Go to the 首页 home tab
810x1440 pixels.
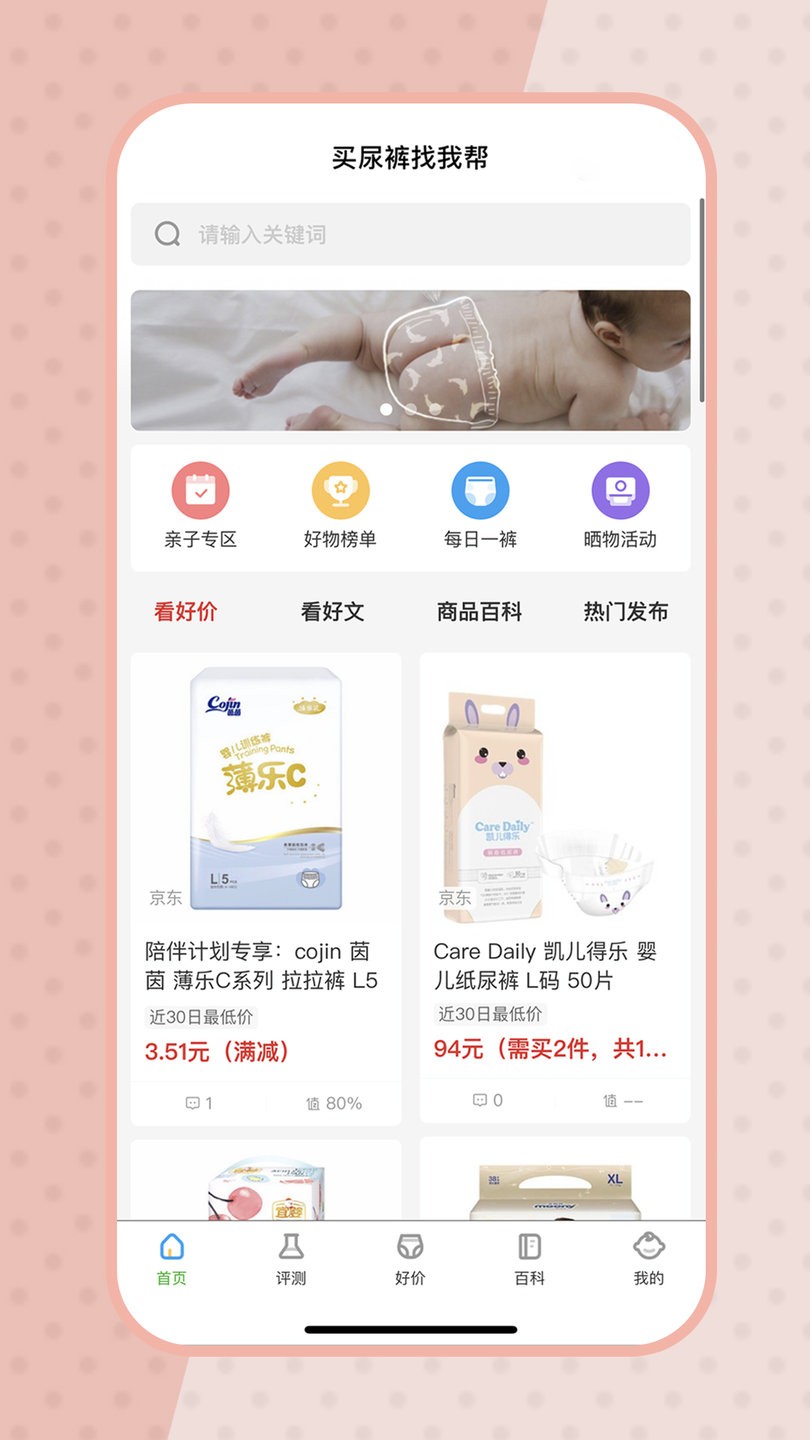172,1258
